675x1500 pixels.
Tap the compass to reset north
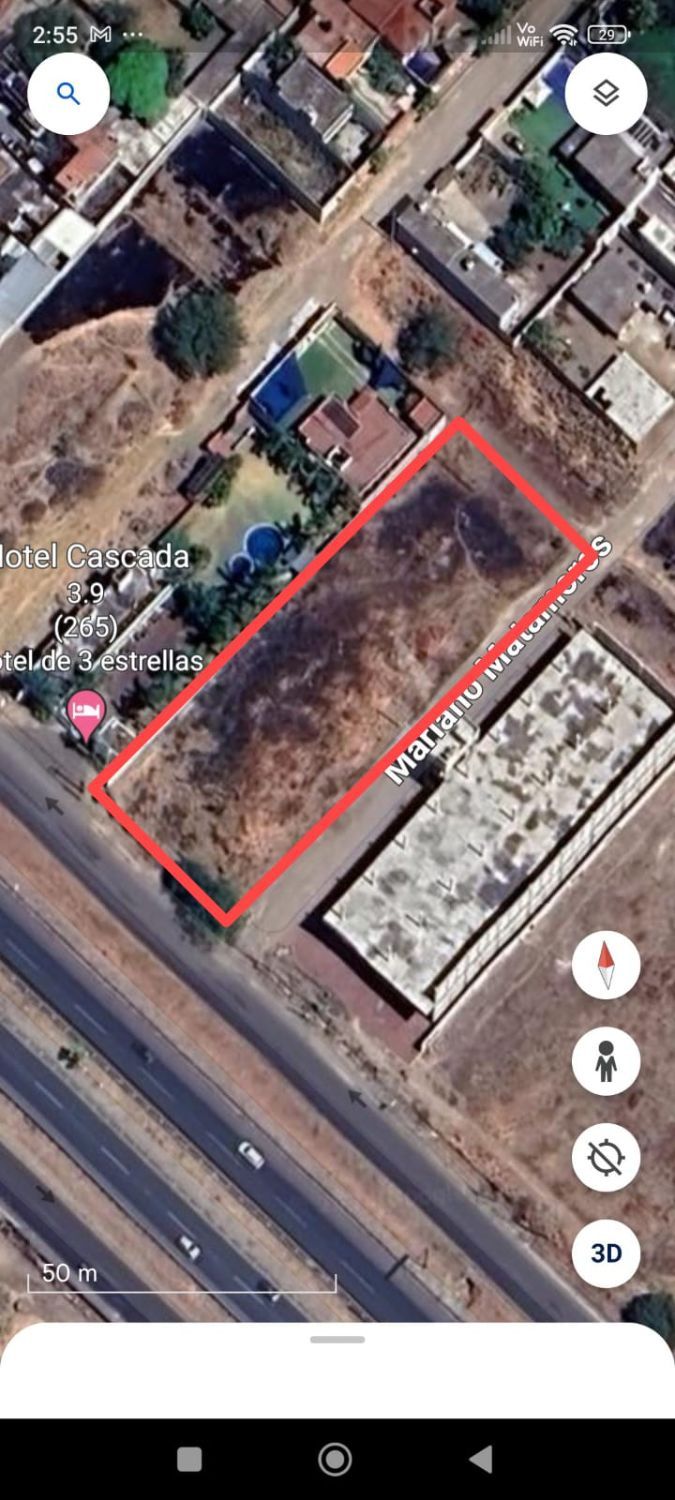(606, 965)
